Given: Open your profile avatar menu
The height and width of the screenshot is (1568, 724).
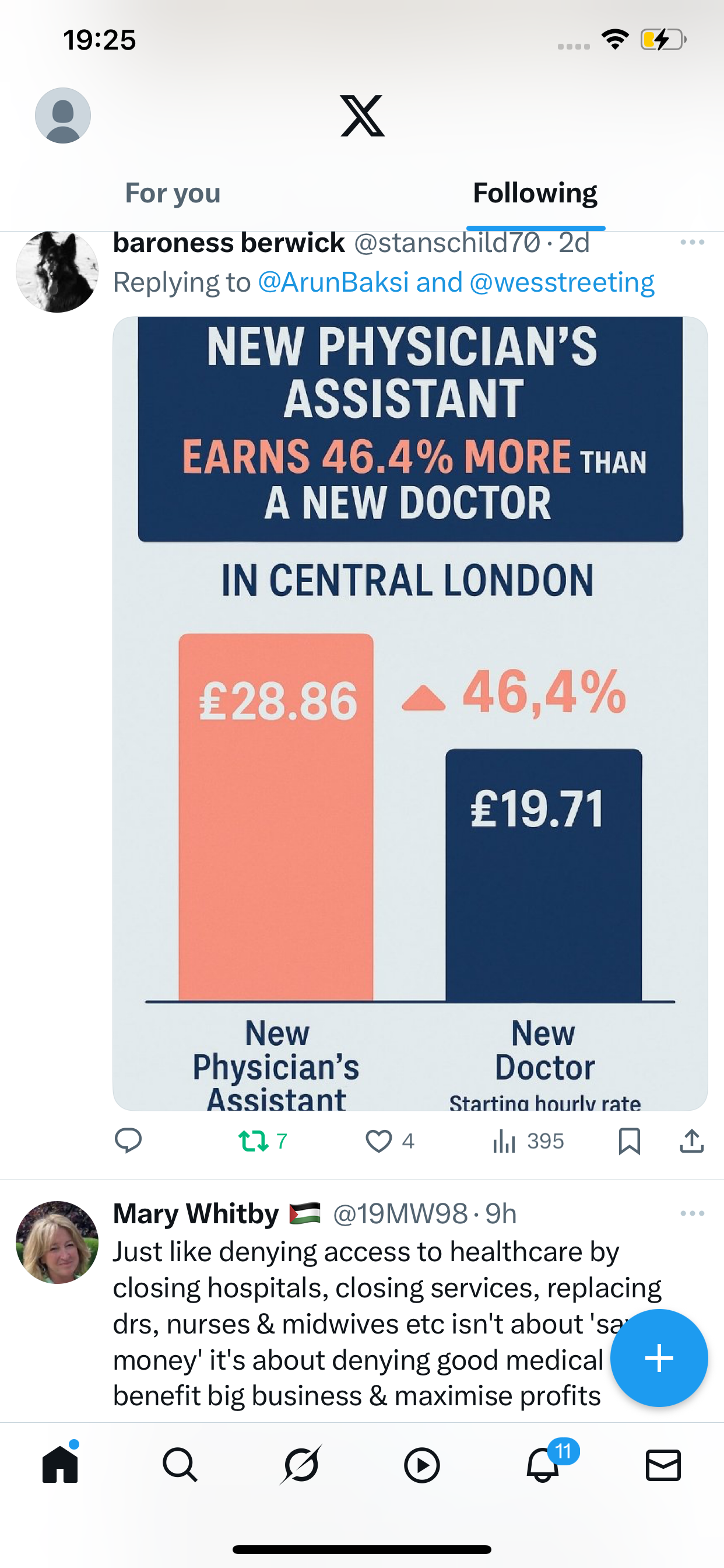Looking at the screenshot, I should point(63,116).
